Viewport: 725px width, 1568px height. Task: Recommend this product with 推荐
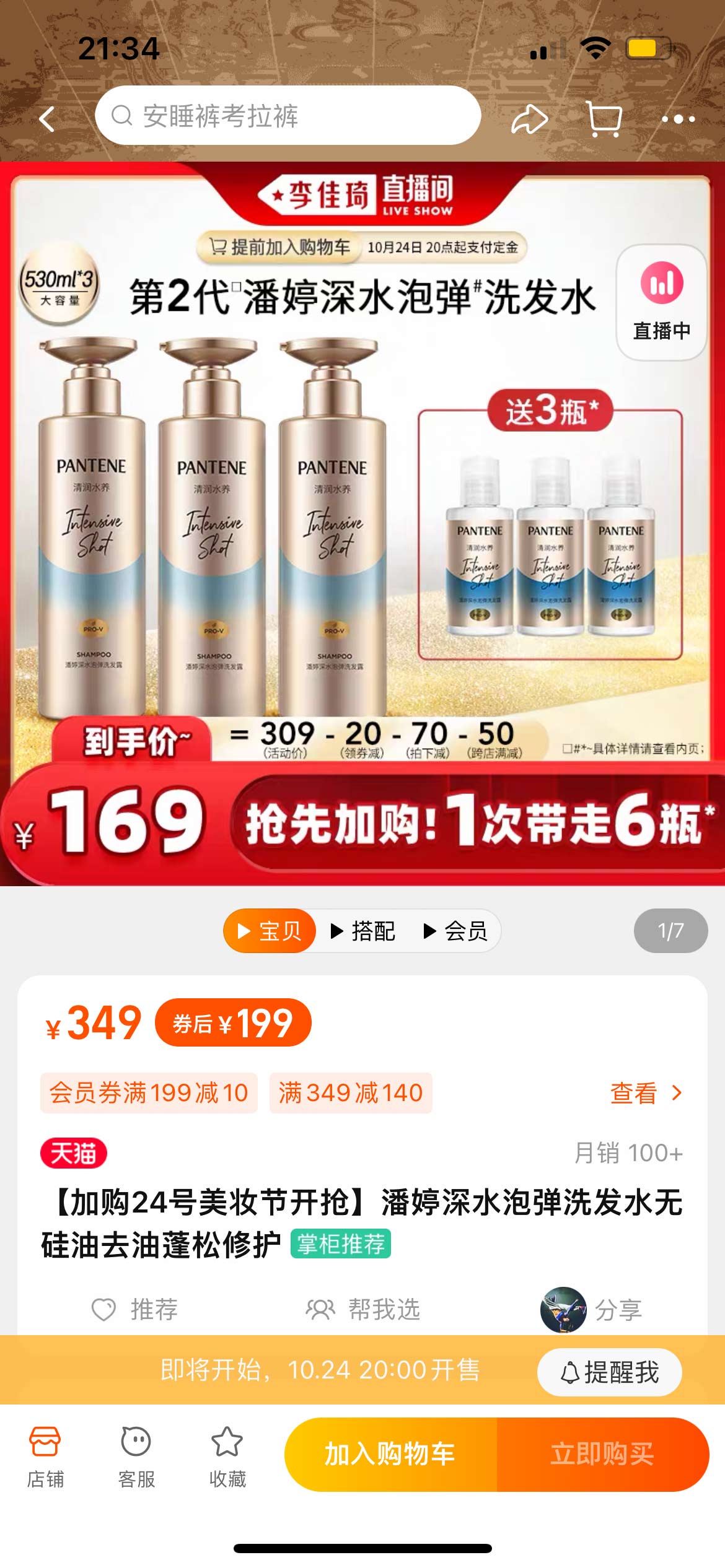click(x=135, y=1309)
